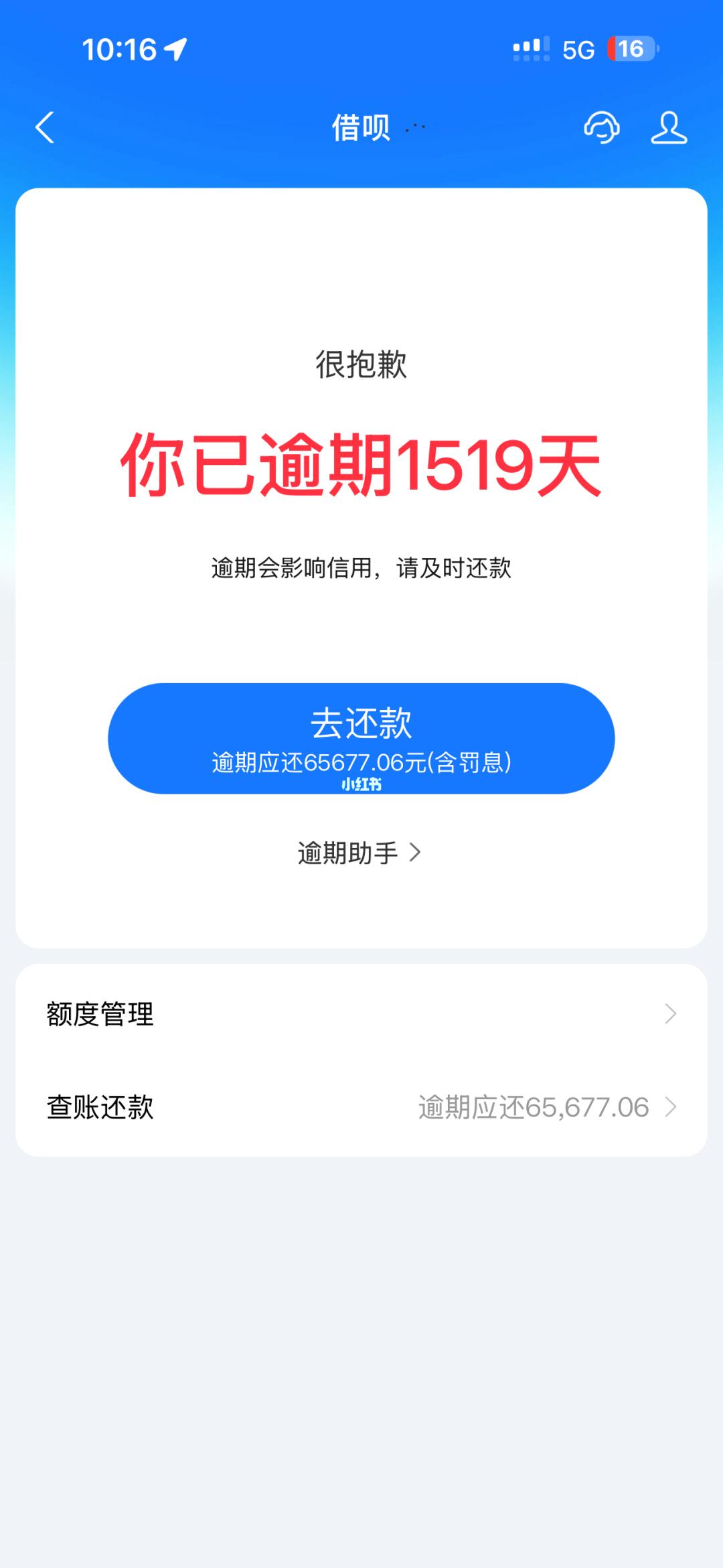Viewport: 723px width, 1568px height.
Task: Tap the red low battery indicator showing 16
Action: point(629,48)
